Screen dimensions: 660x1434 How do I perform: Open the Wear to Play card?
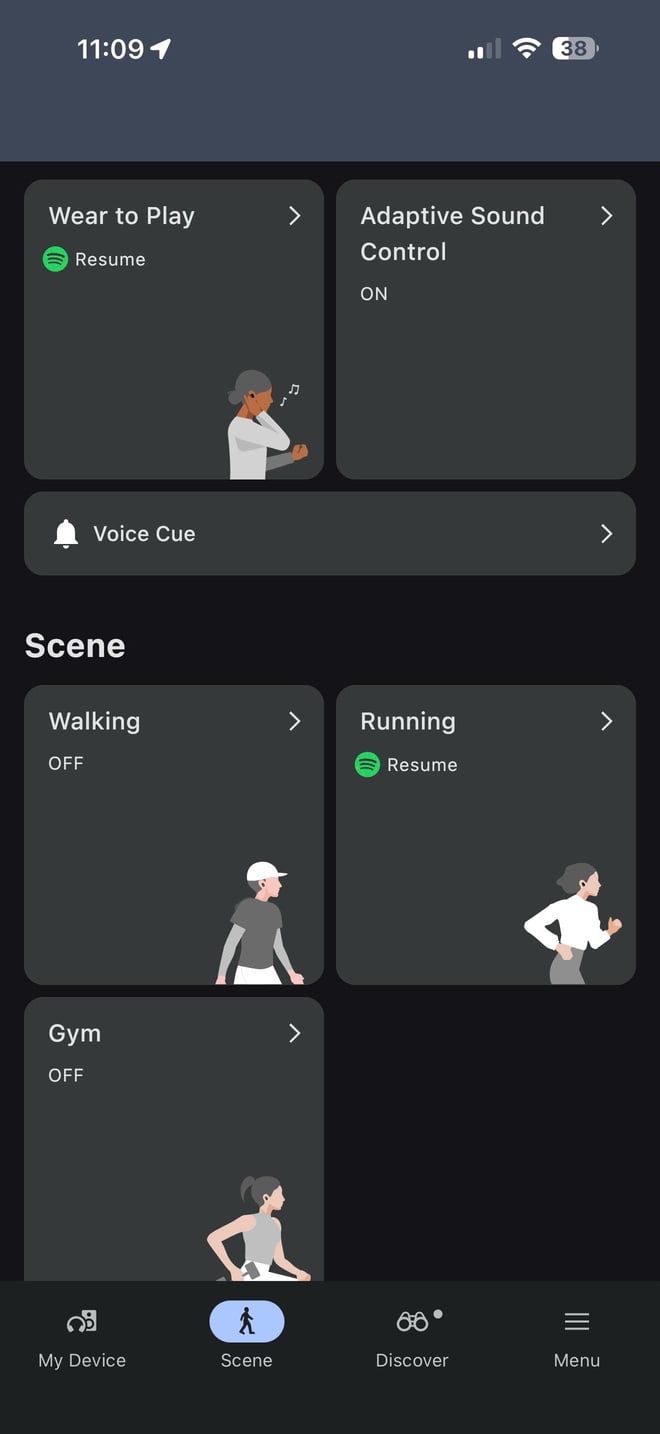[x=173, y=329]
